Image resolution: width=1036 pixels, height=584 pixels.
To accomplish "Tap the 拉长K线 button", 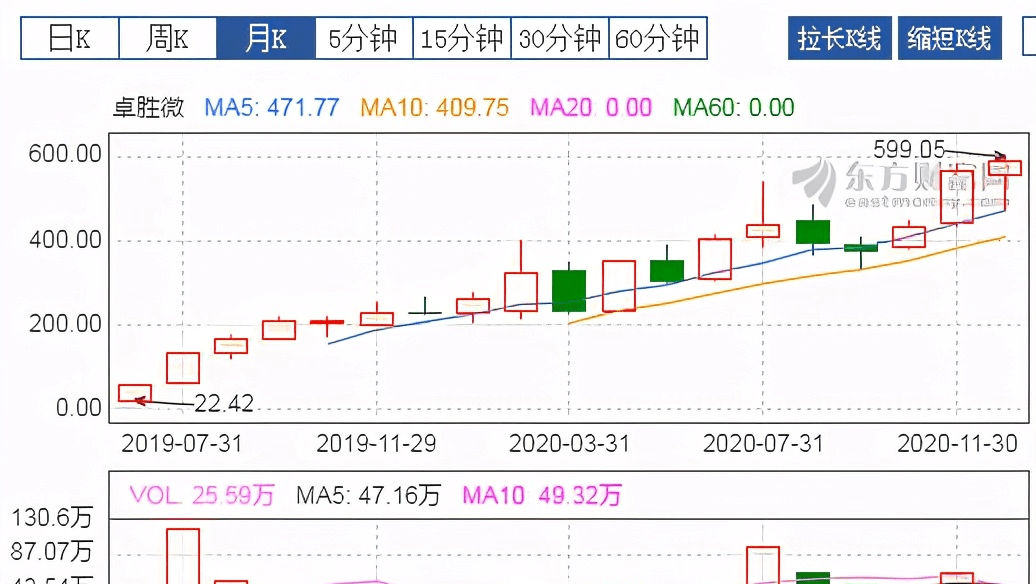I will coord(839,38).
